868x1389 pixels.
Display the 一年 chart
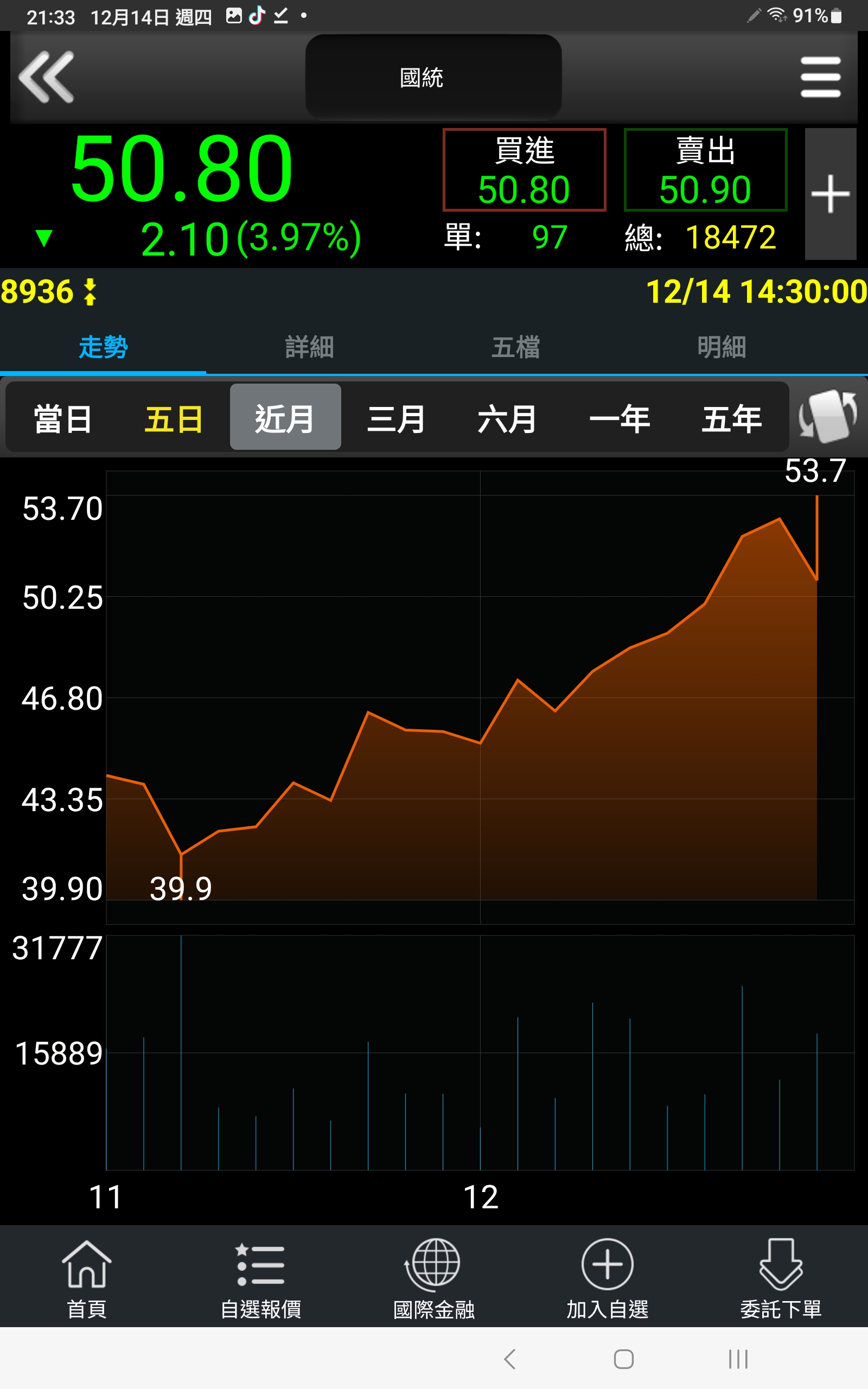620,418
